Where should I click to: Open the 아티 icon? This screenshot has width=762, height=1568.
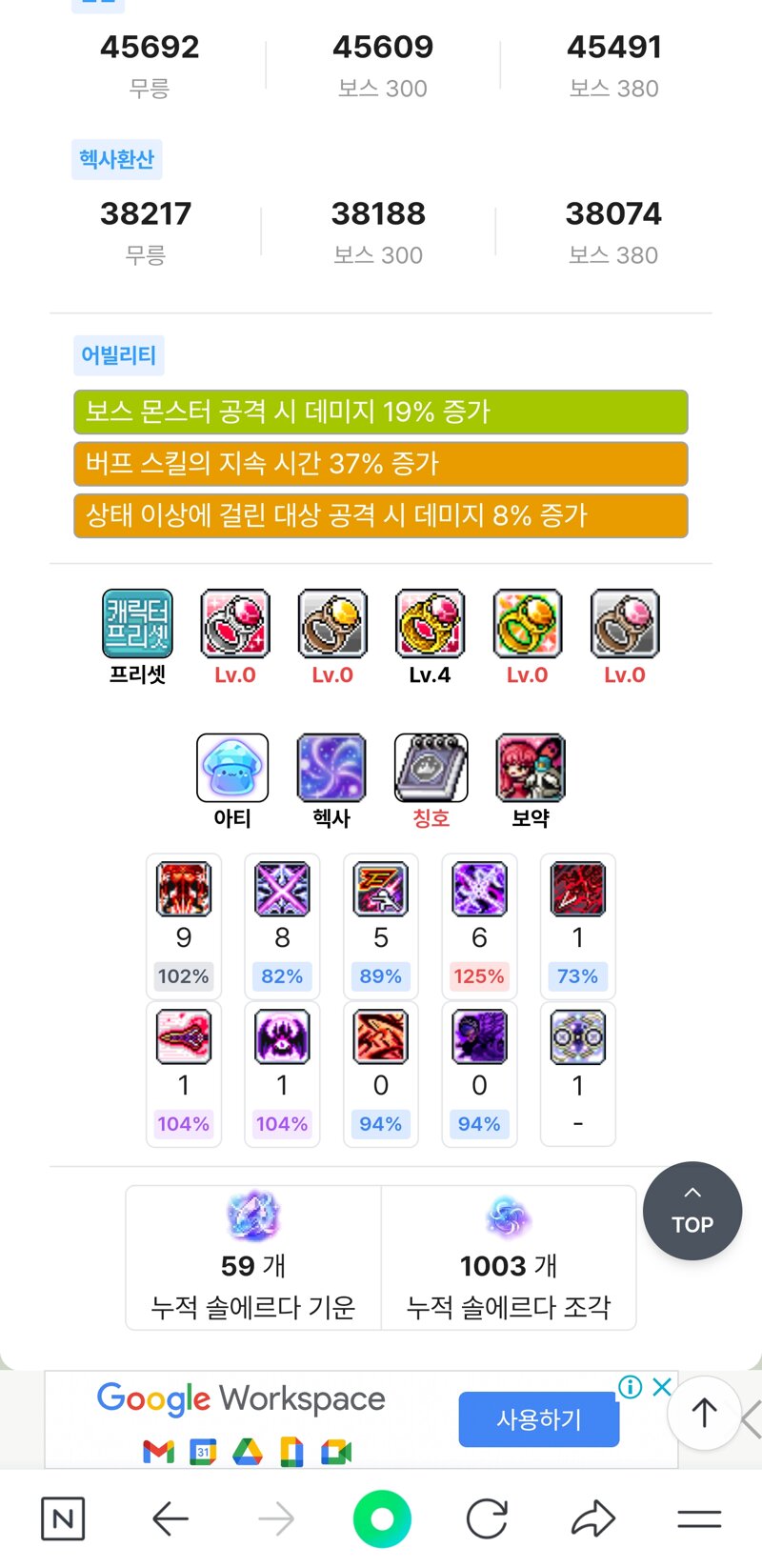(232, 768)
